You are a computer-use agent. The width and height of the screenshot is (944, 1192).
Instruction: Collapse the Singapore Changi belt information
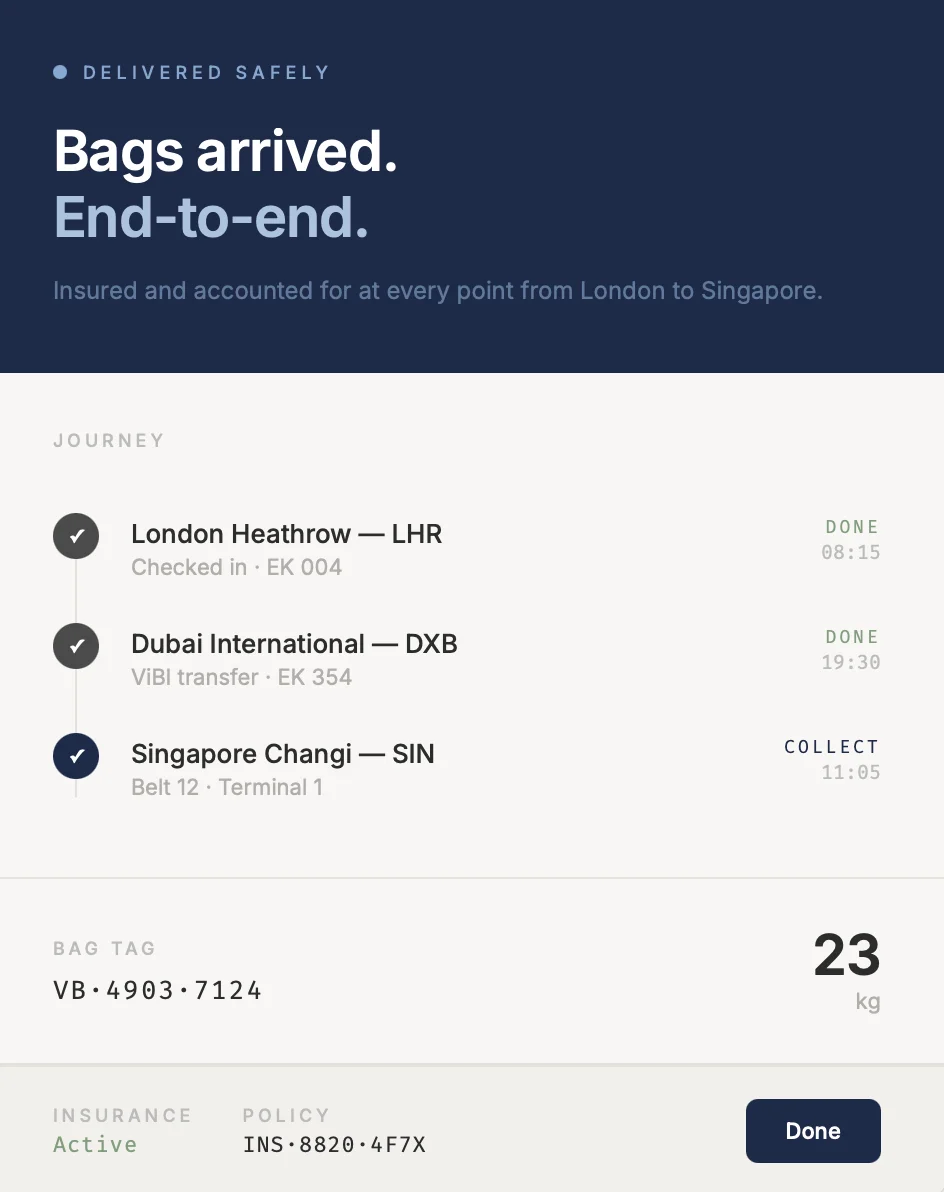pos(282,754)
